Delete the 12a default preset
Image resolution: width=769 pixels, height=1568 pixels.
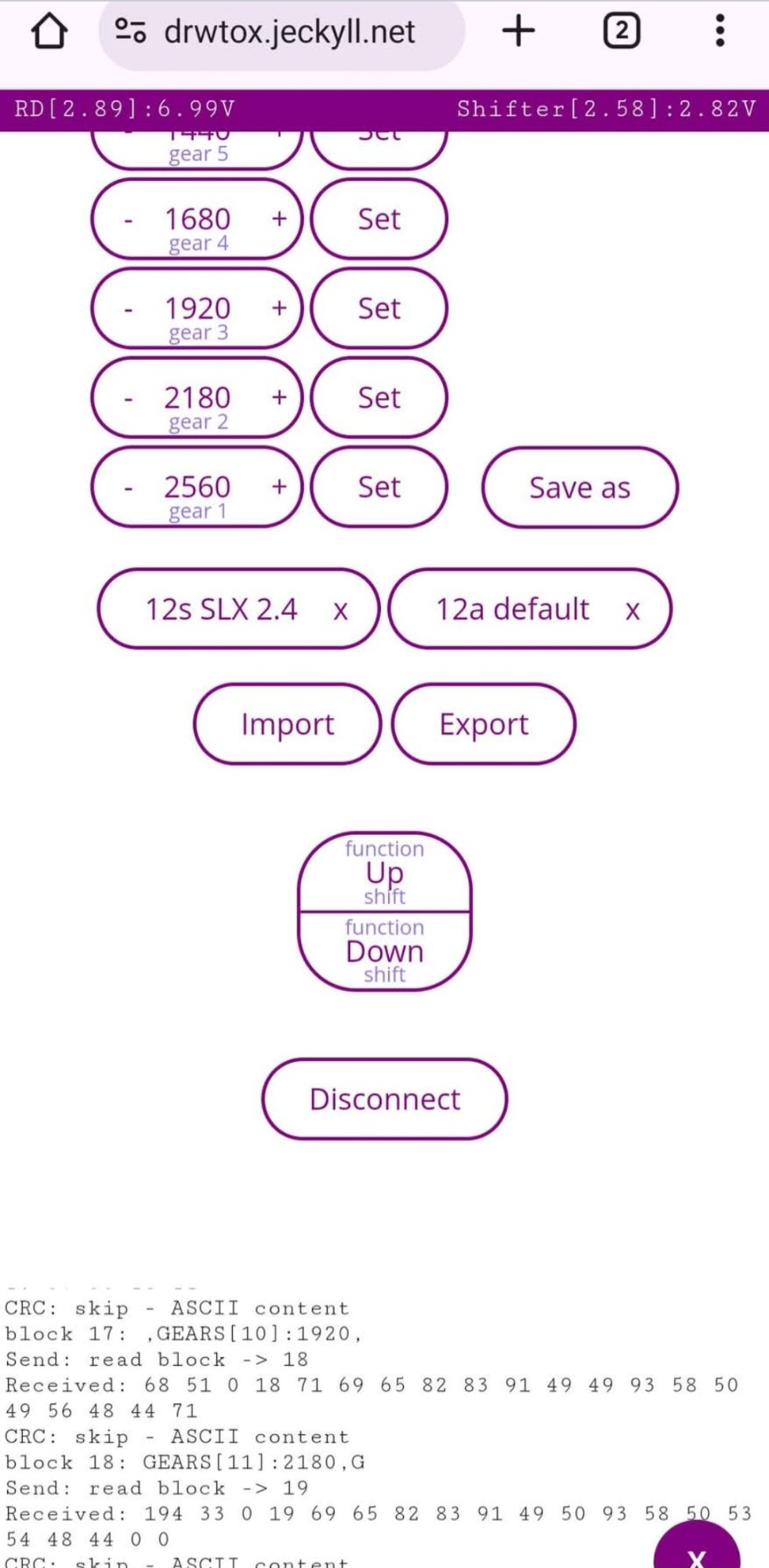[x=633, y=611]
